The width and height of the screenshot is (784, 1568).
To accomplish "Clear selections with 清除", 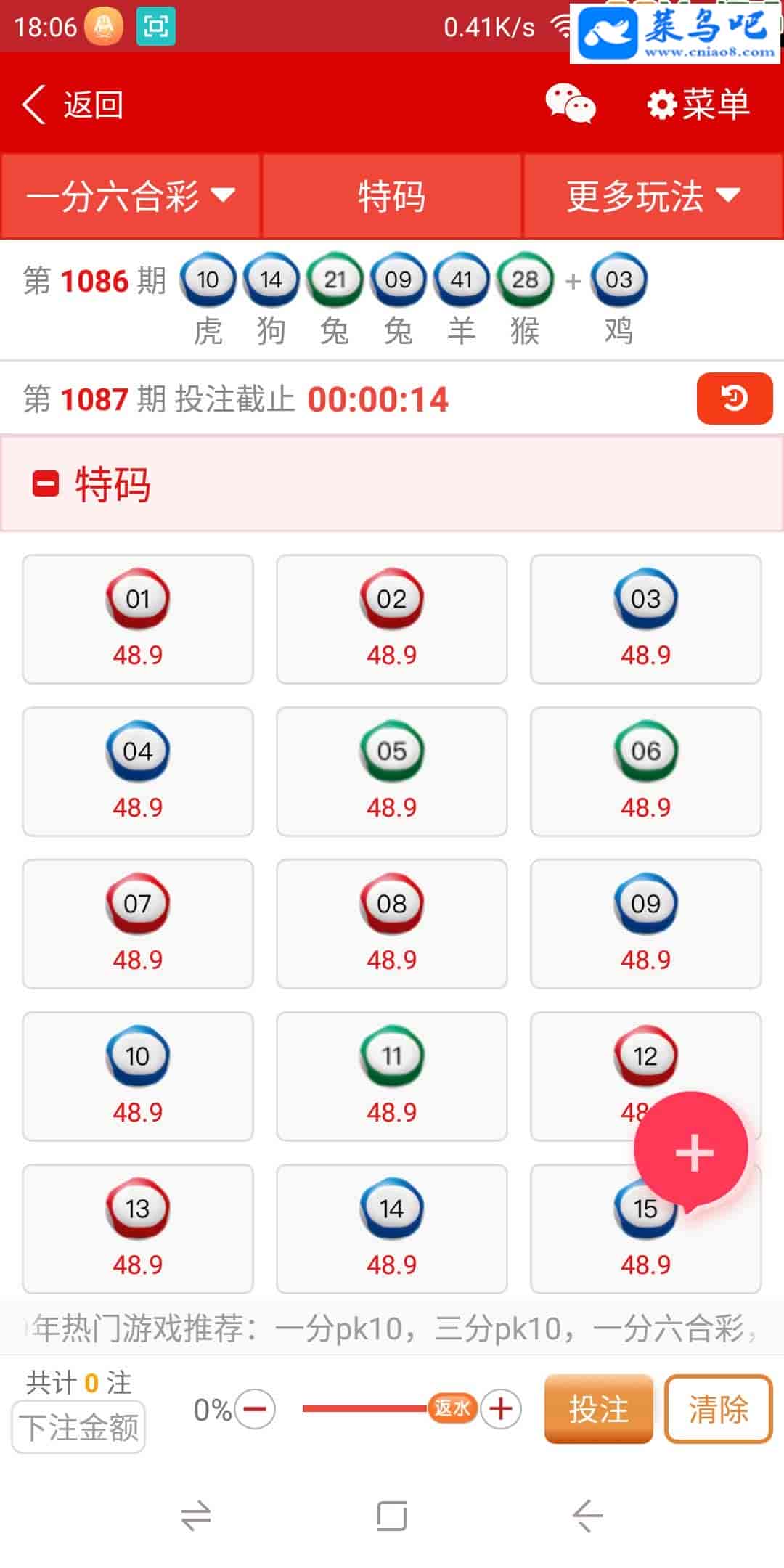I will point(718,1409).
